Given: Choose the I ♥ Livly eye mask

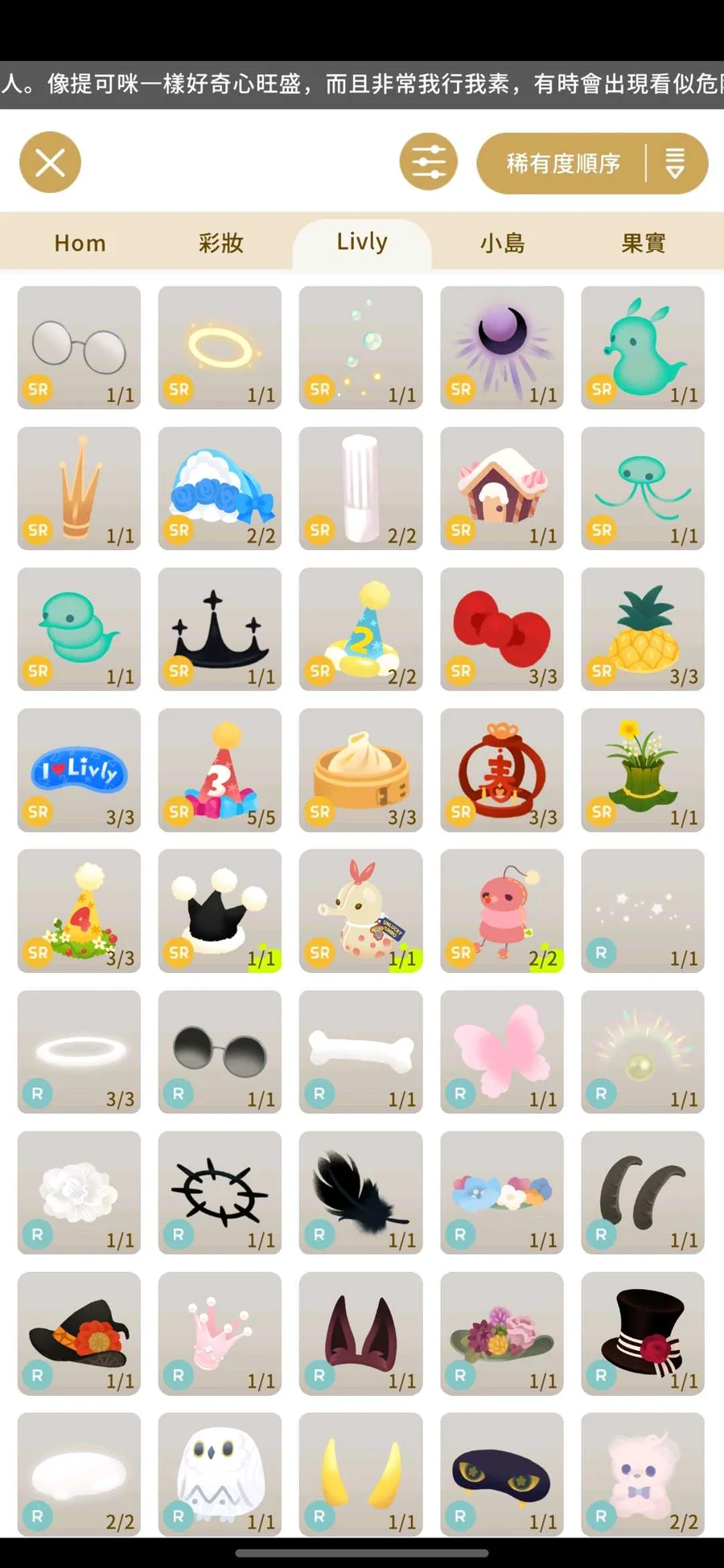Looking at the screenshot, I should (79, 770).
